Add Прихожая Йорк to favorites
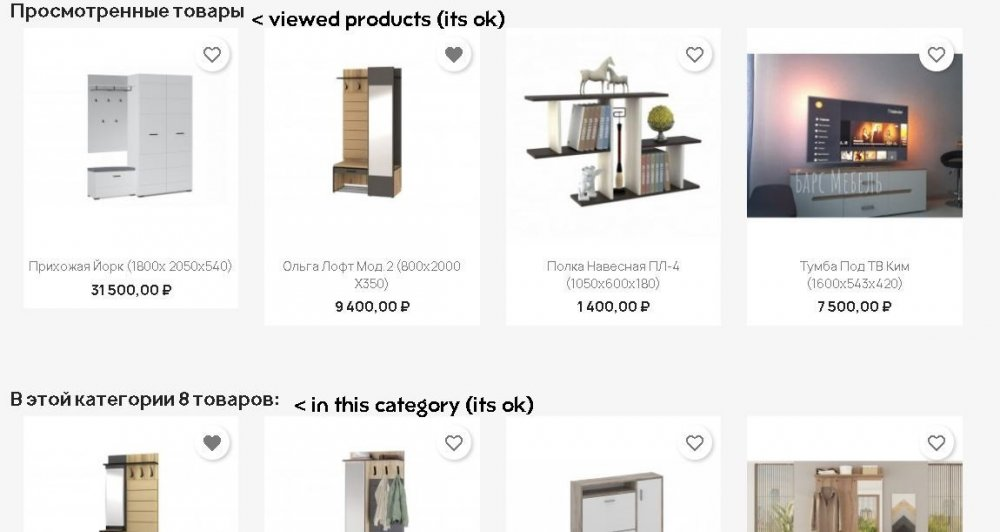This screenshot has height=532, width=1000. coord(211,55)
